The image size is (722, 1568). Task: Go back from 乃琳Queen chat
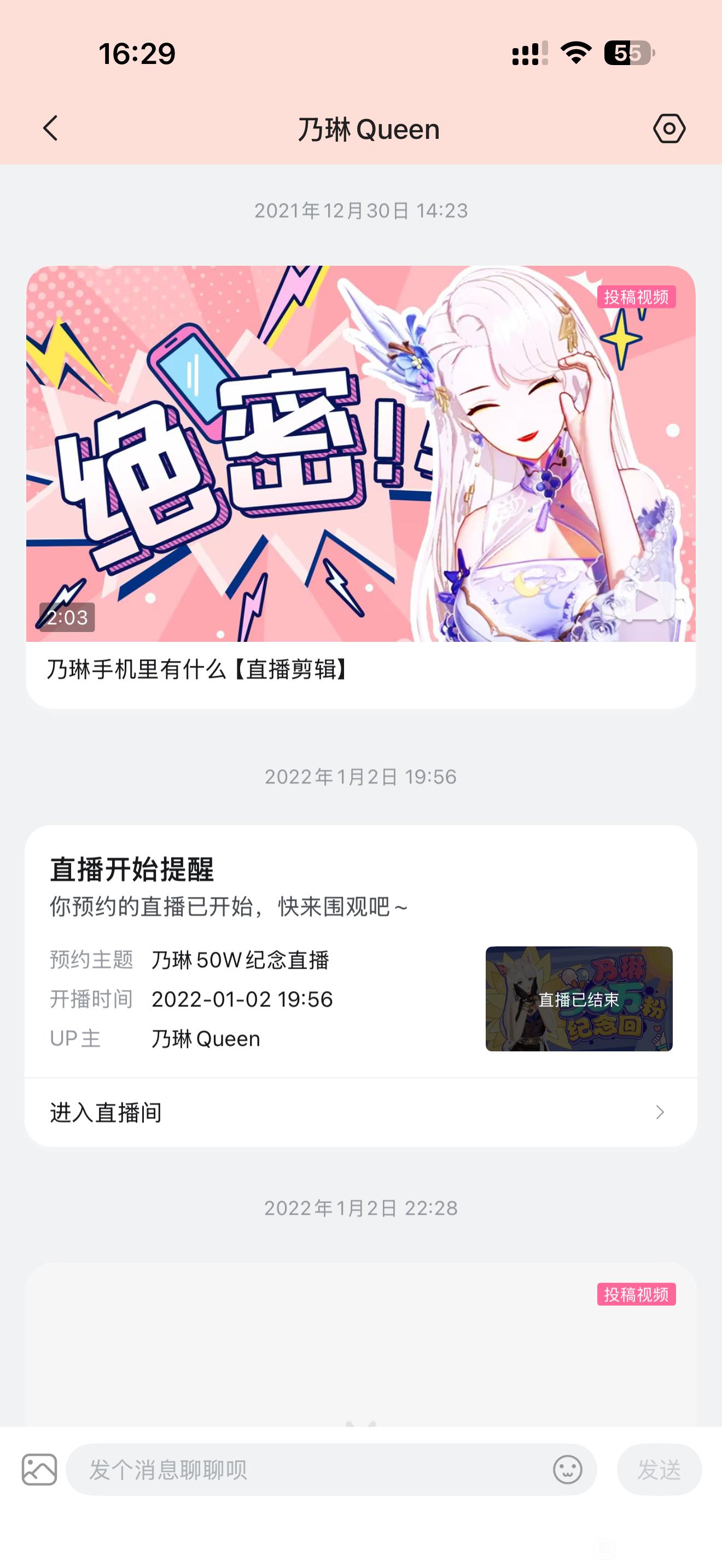(50, 128)
